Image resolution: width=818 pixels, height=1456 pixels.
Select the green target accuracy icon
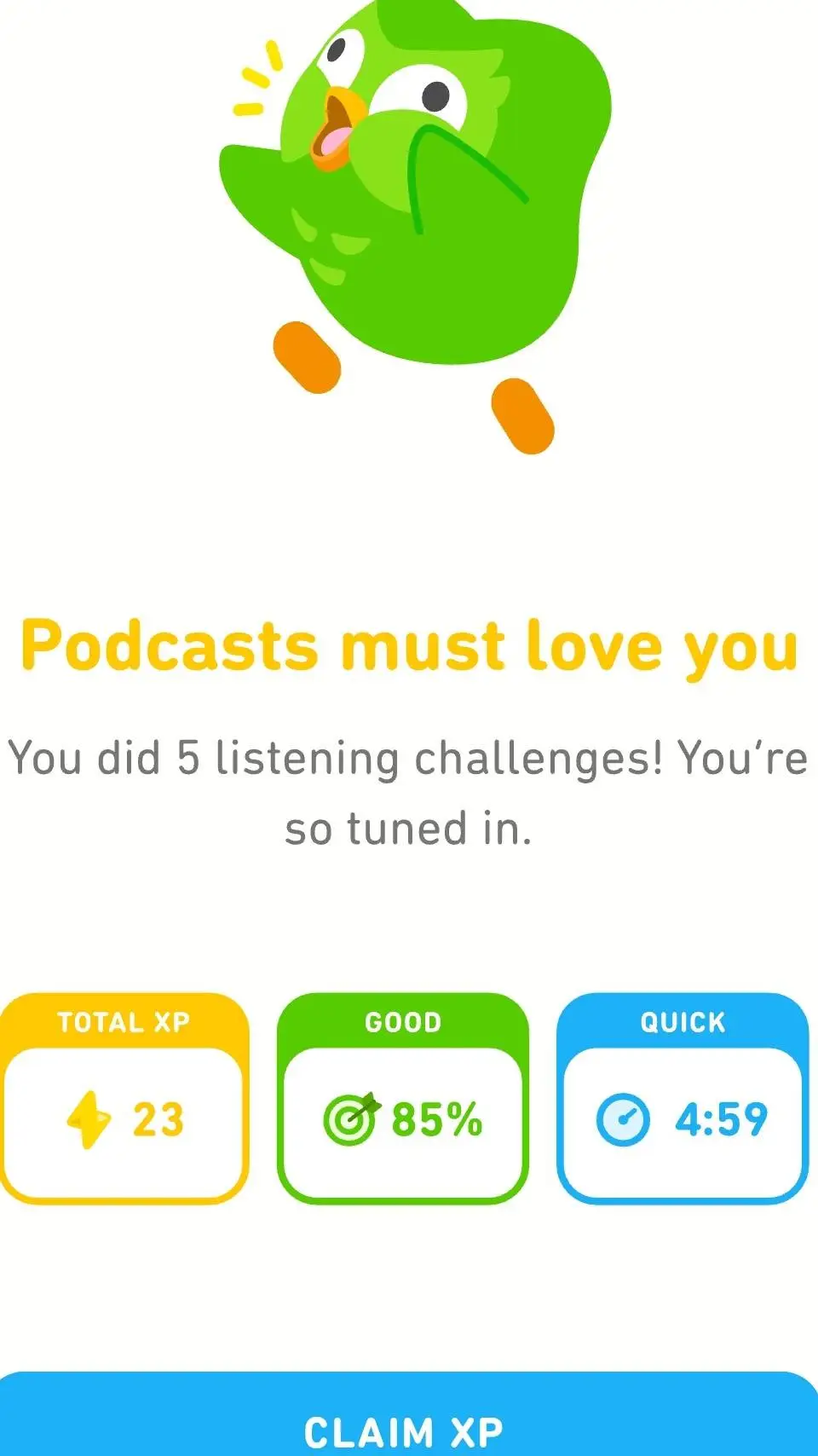tap(349, 1118)
